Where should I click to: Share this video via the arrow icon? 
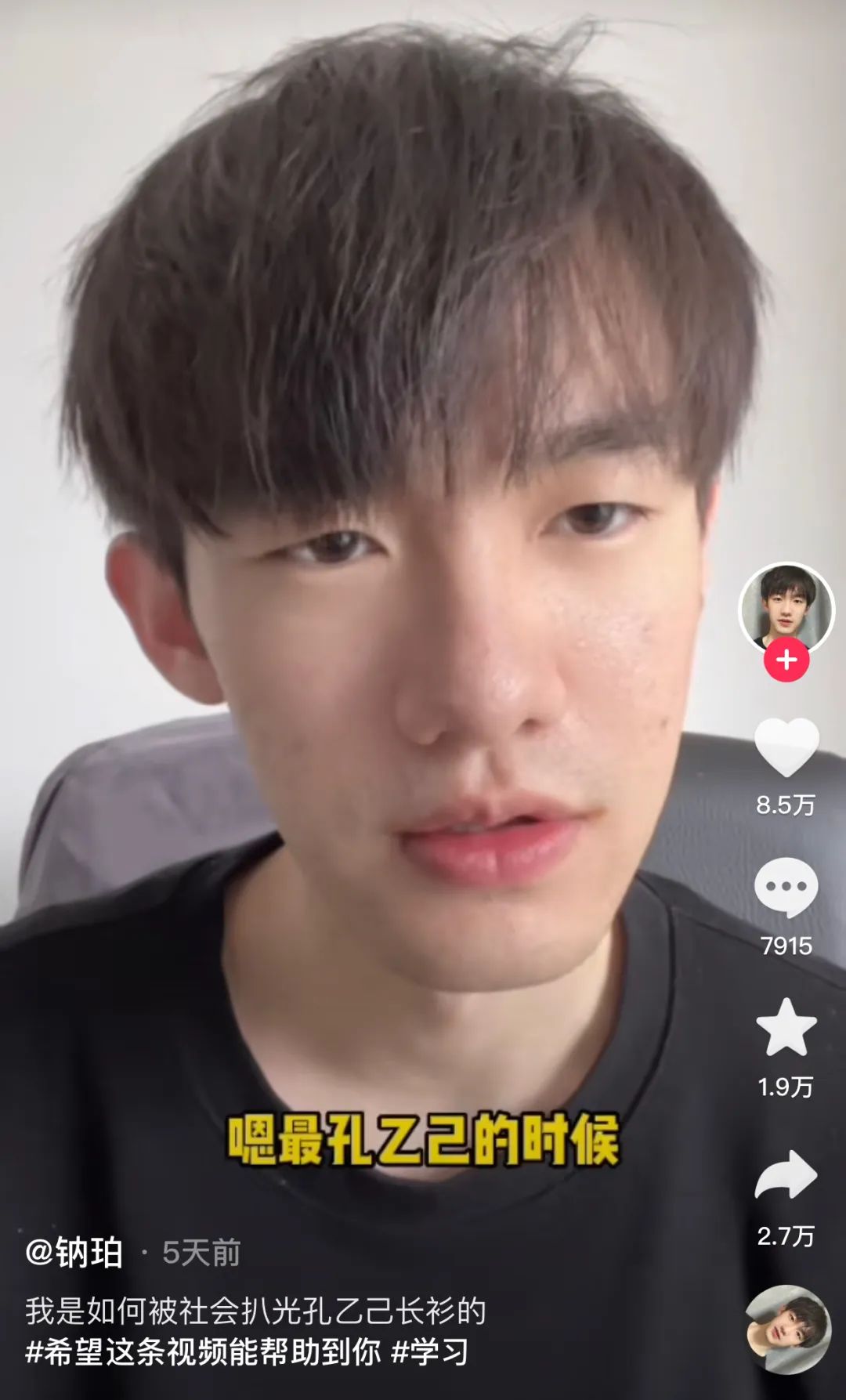pos(786,1175)
